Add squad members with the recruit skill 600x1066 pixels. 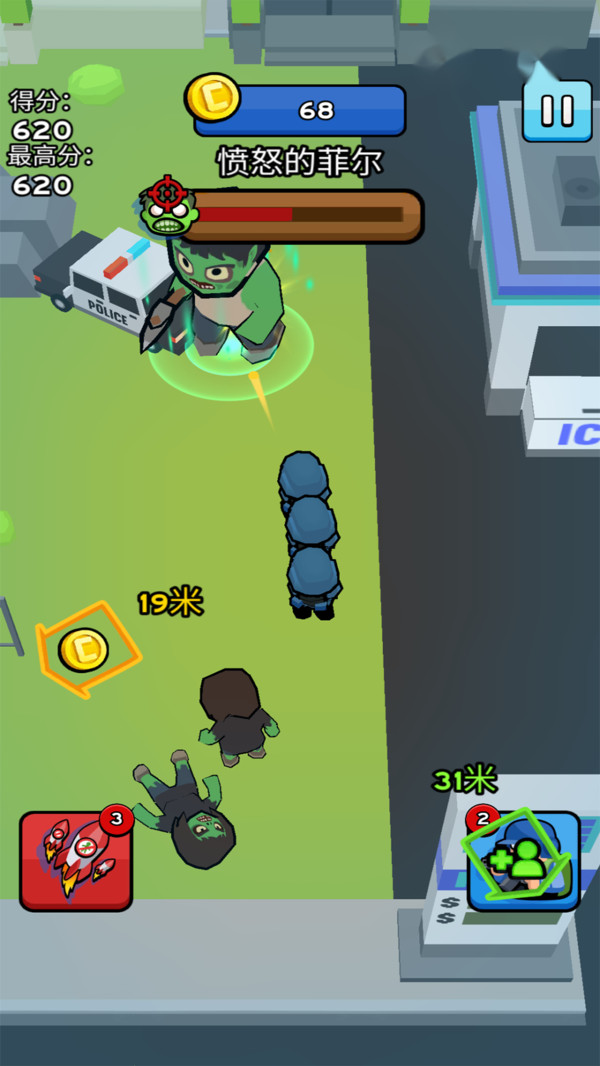point(524,860)
